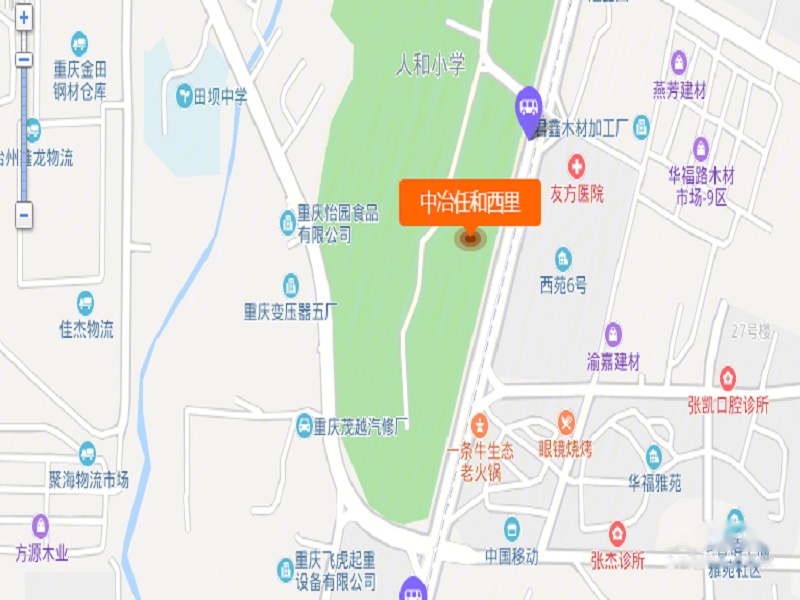Screen dimensions: 800x600
Task: Select the bus stop icon near 君鑫木材加工厂
Action: tap(528, 104)
